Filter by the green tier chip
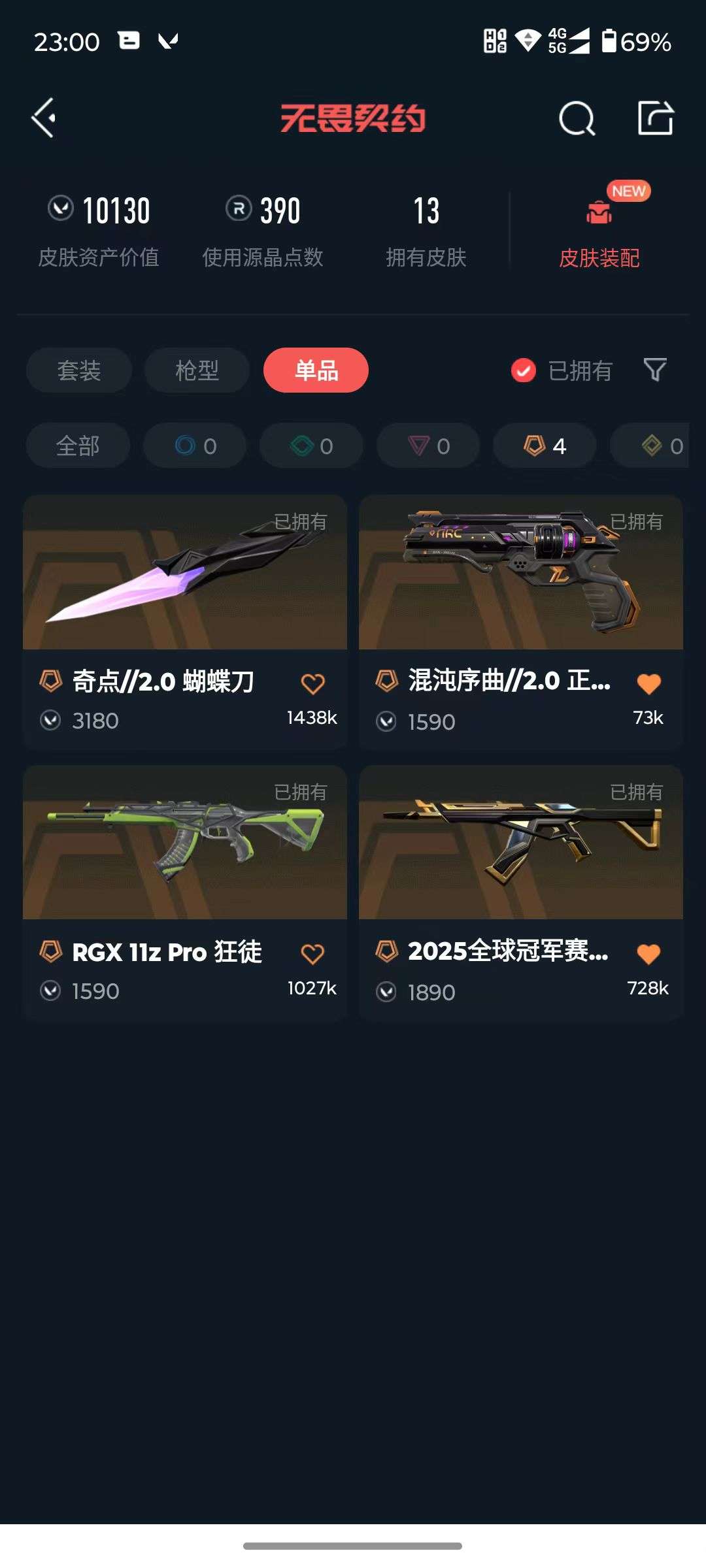Image resolution: width=706 pixels, height=1568 pixels. (311, 446)
